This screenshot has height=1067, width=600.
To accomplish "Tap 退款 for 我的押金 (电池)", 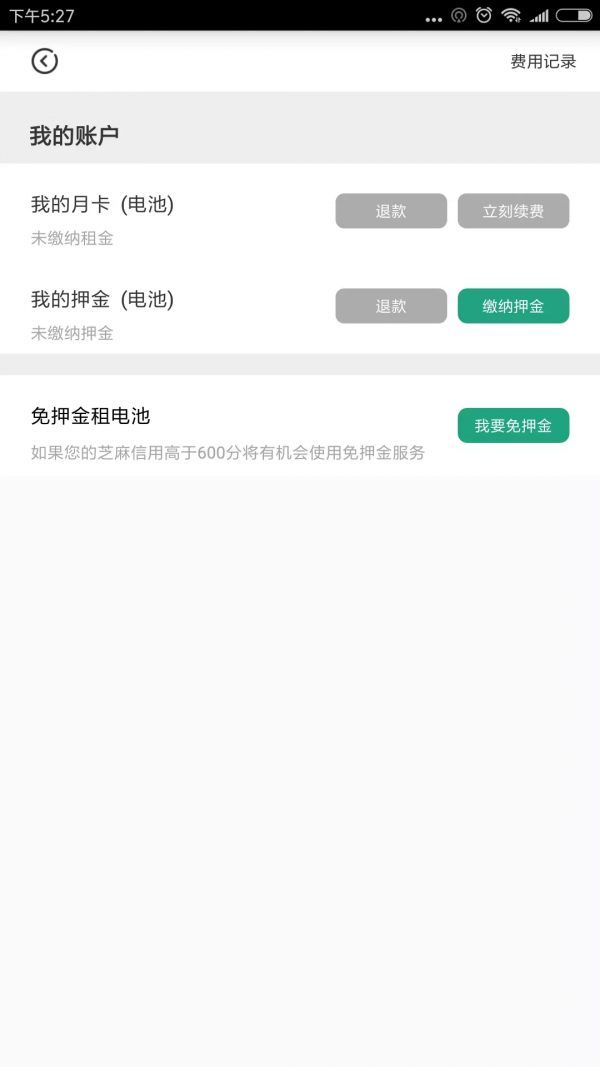I will [x=391, y=306].
